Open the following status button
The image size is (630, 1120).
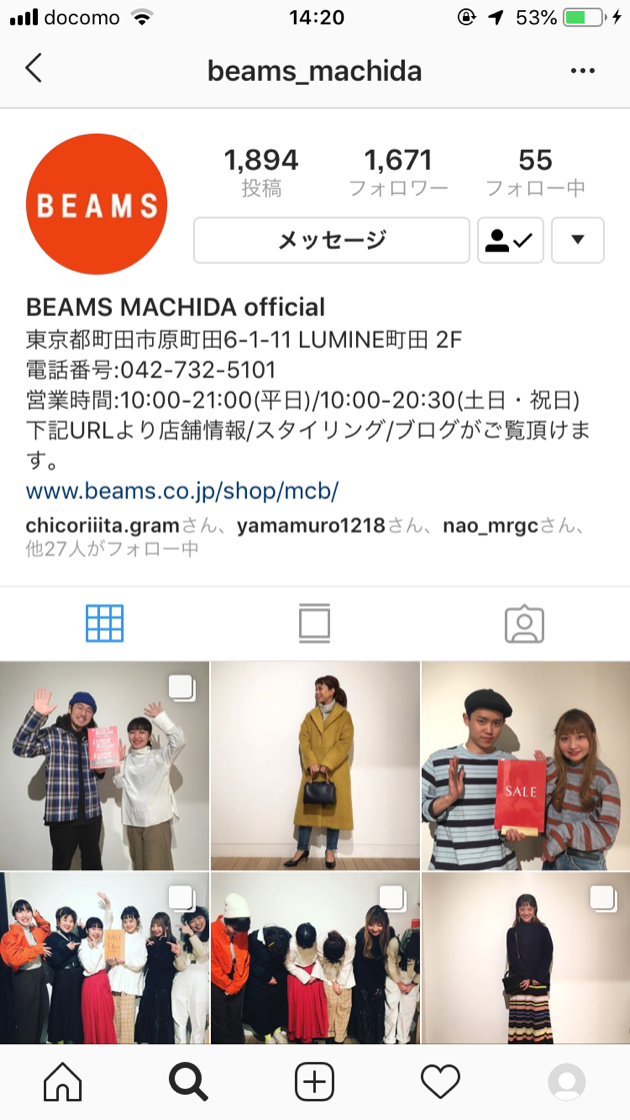[x=510, y=240]
